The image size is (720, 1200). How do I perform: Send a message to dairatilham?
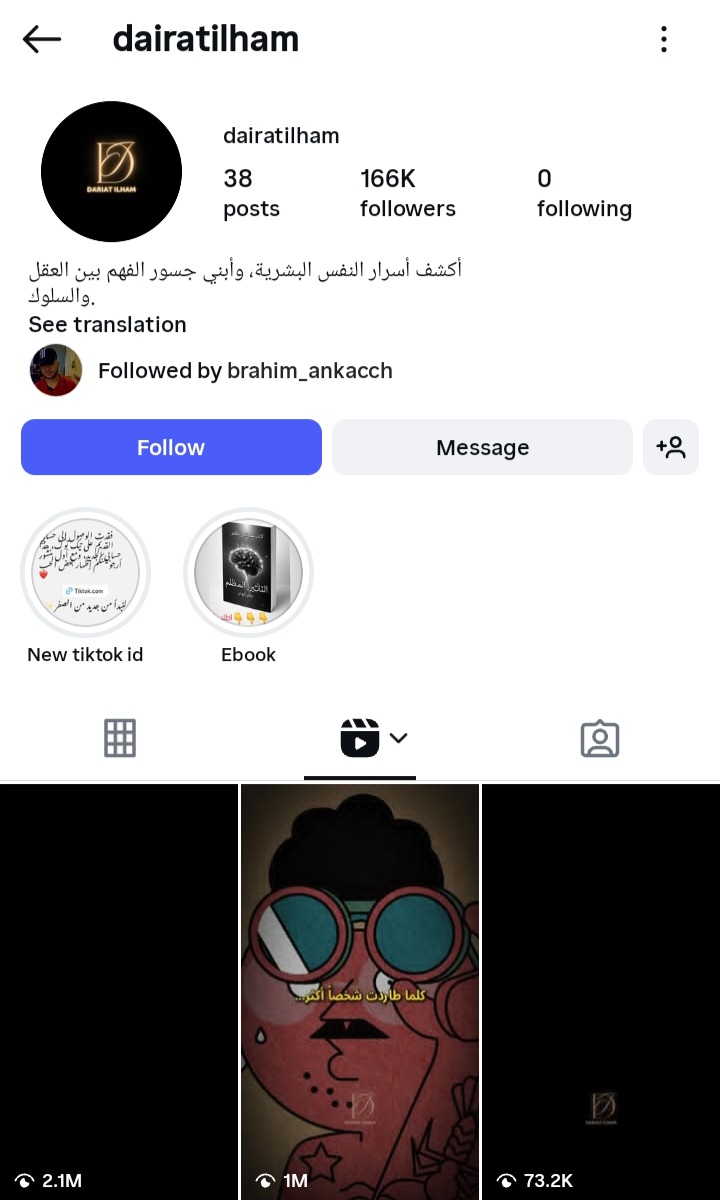tap(482, 447)
